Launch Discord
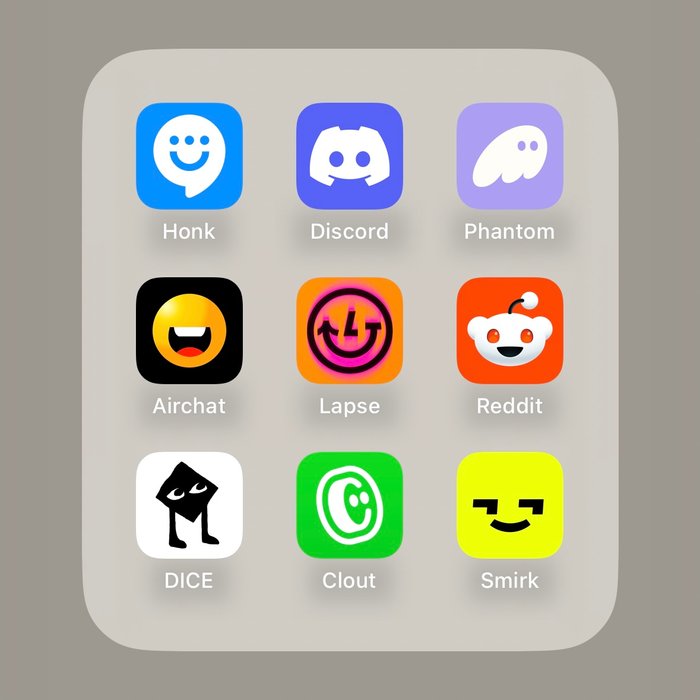The height and width of the screenshot is (700, 700). pos(349,156)
